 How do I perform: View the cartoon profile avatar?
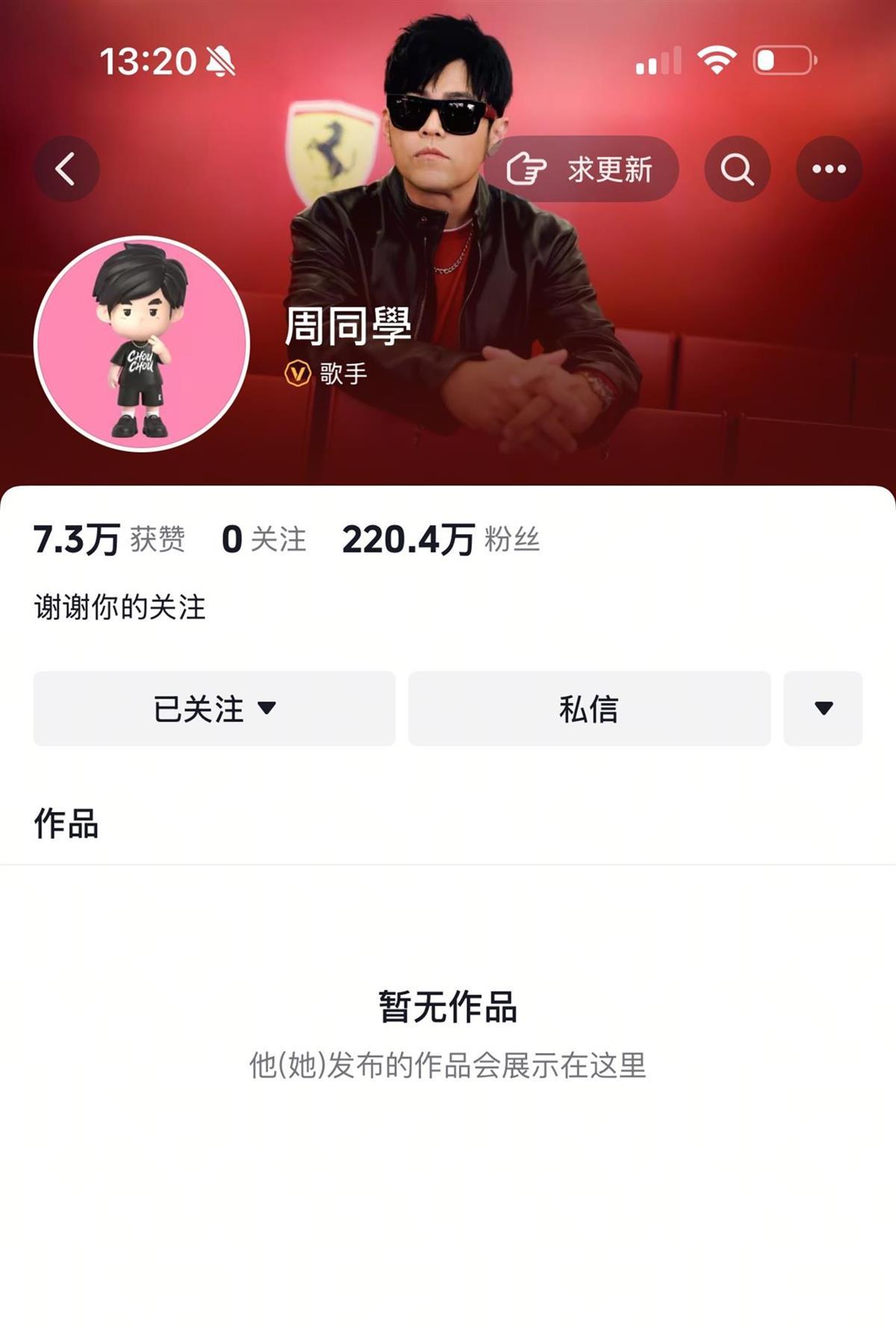click(x=142, y=344)
